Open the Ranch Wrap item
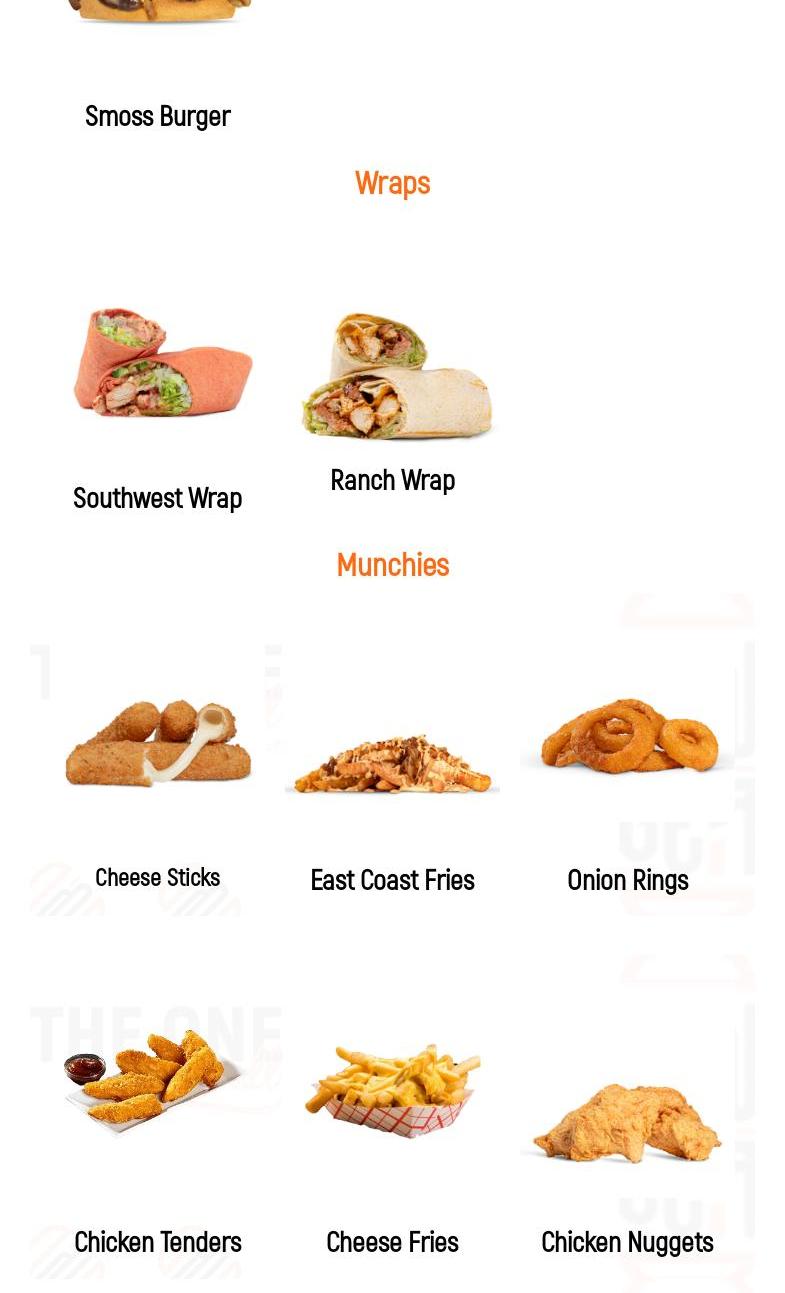 (392, 480)
